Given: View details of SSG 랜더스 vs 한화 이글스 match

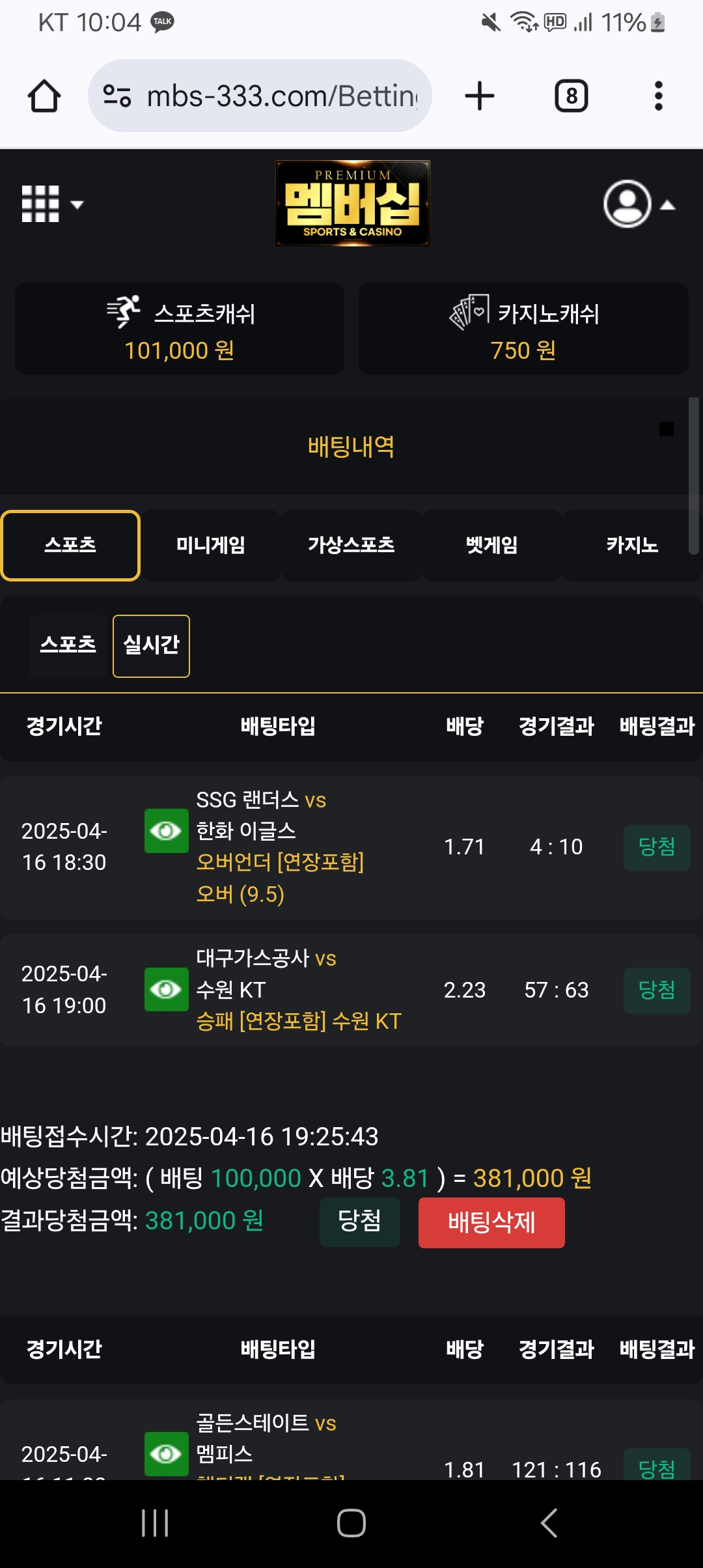Looking at the screenshot, I should point(166,831).
